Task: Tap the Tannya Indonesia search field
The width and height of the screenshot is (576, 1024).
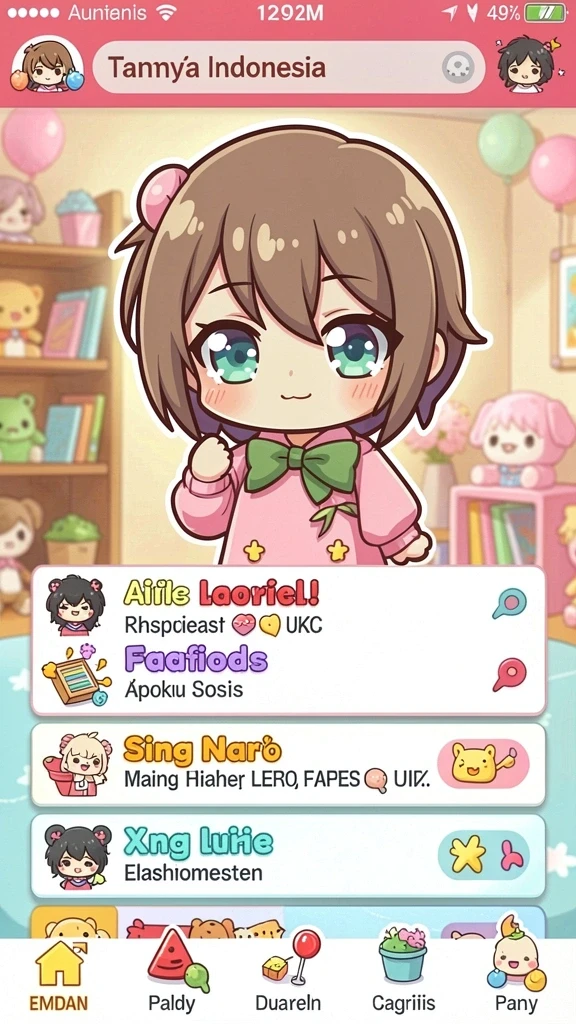Action: [289, 67]
